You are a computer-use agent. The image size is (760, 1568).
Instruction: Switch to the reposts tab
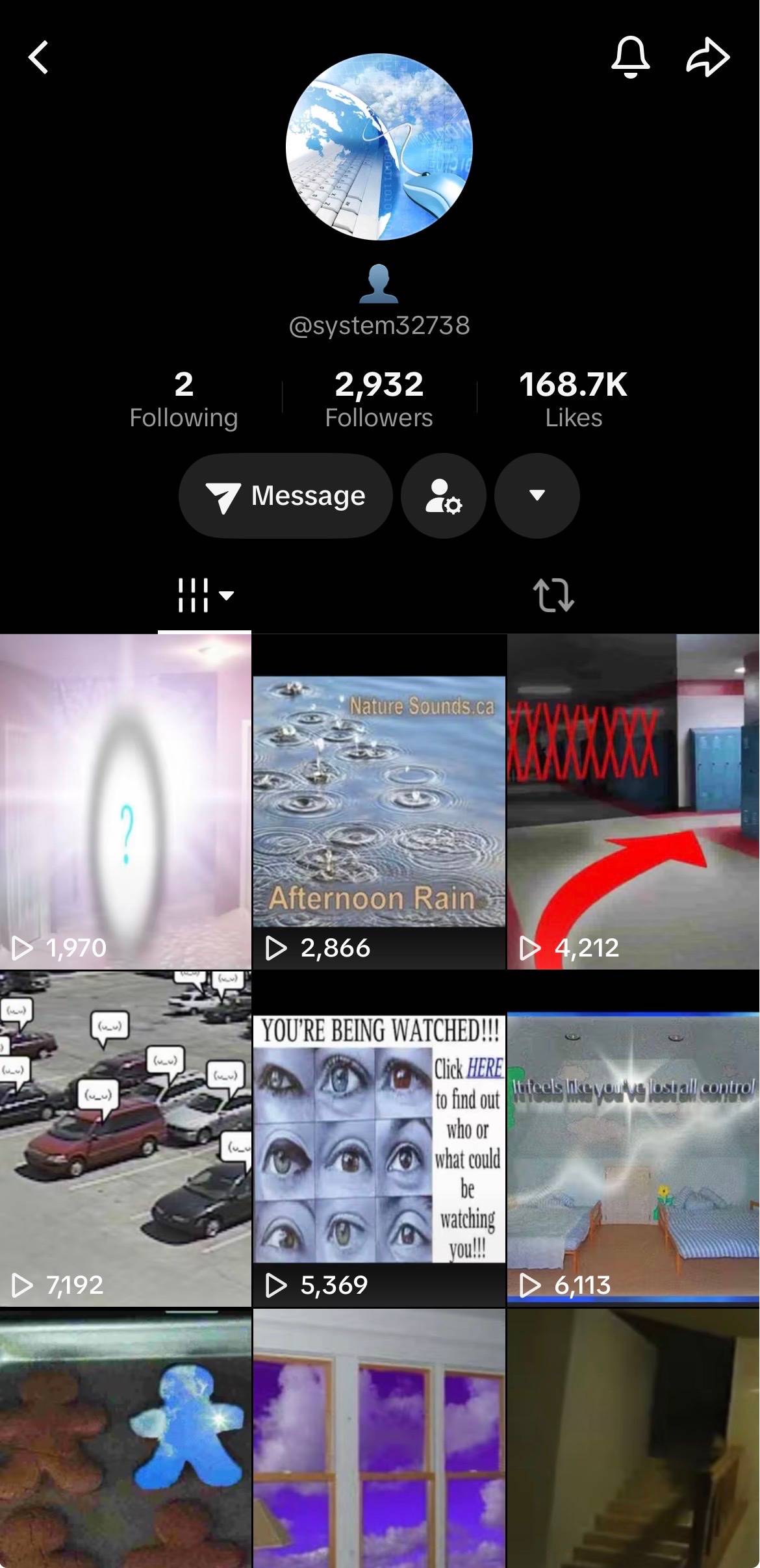pyautogui.click(x=553, y=595)
